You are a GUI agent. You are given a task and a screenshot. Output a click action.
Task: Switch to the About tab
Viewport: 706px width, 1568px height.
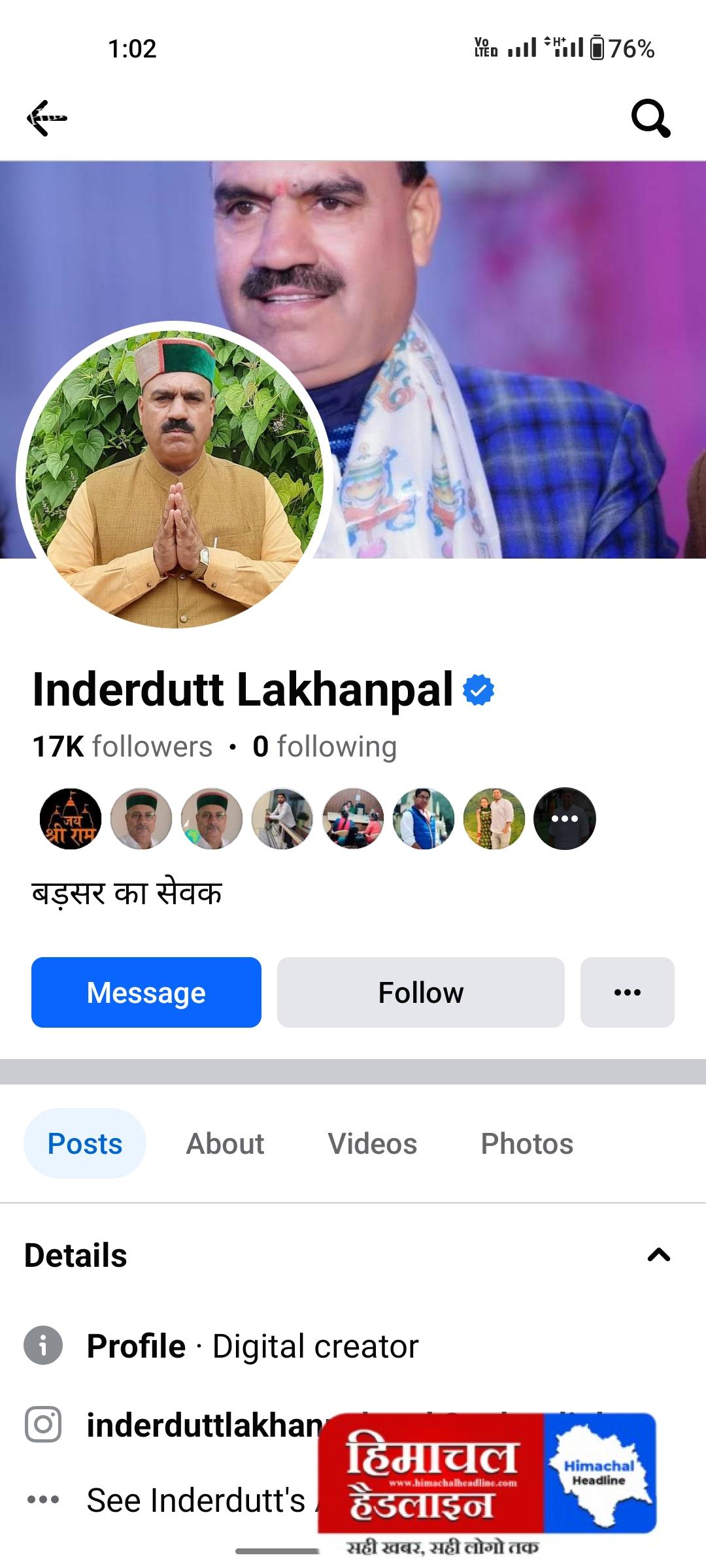[x=225, y=1143]
